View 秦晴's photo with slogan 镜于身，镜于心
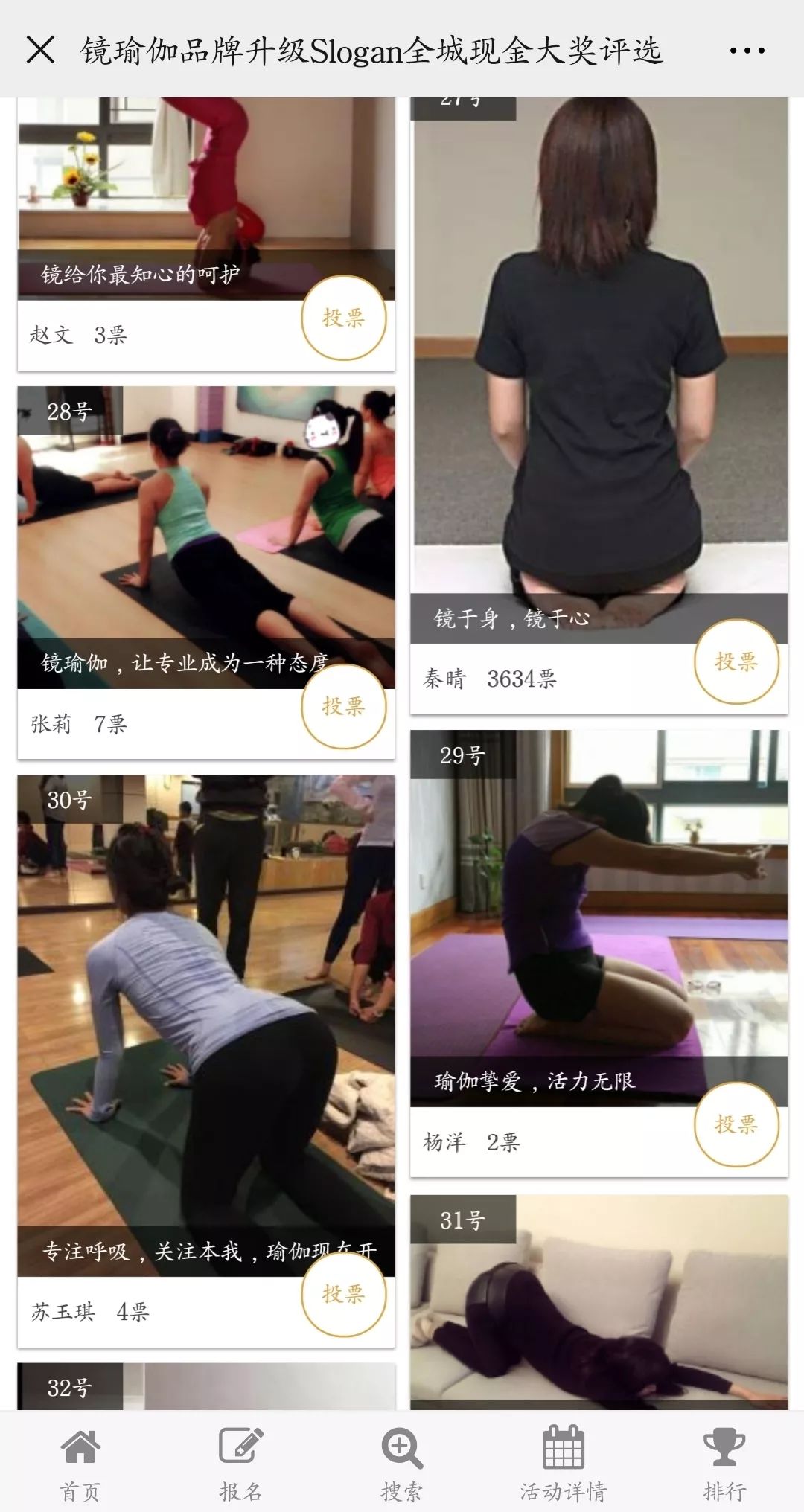 coord(599,350)
